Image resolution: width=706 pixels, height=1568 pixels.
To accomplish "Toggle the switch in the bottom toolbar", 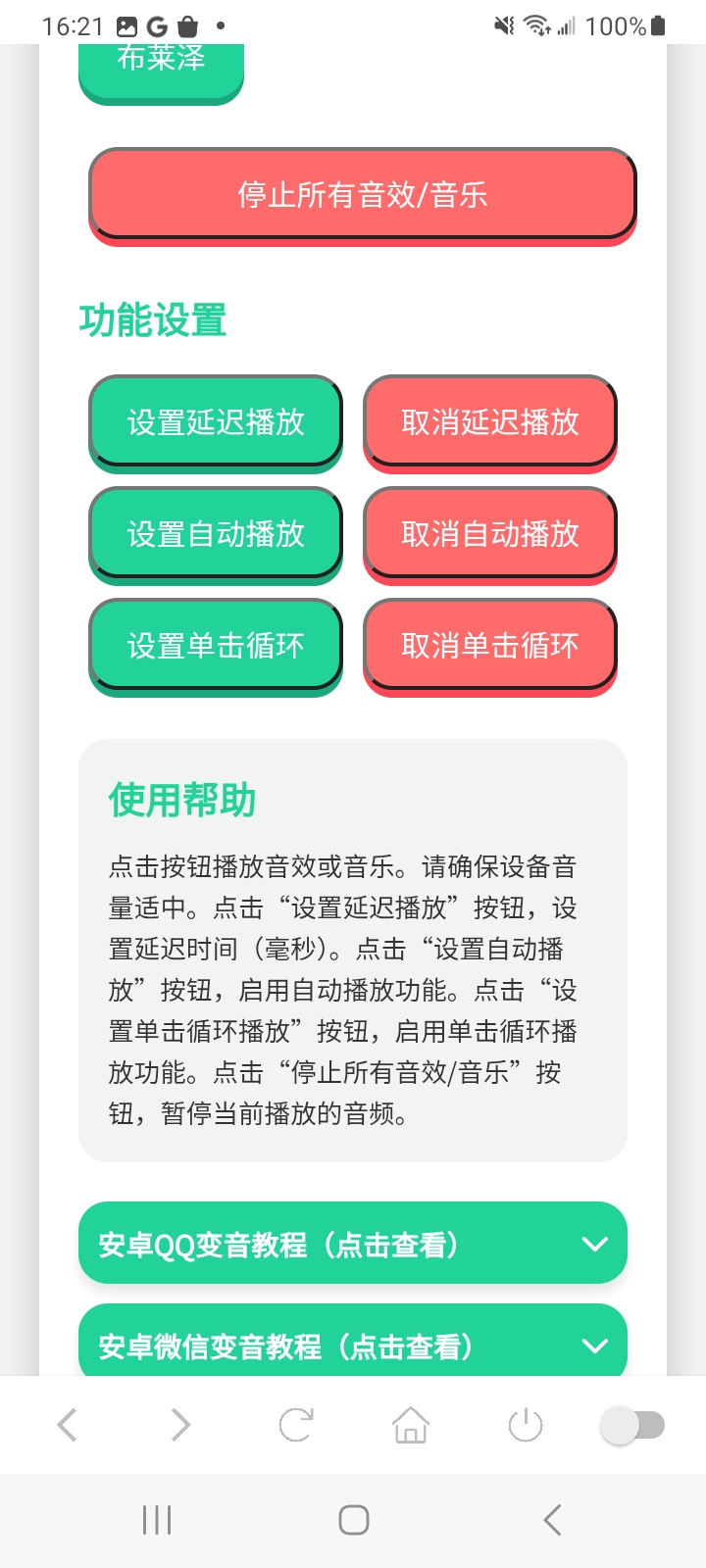I will (x=632, y=1425).
